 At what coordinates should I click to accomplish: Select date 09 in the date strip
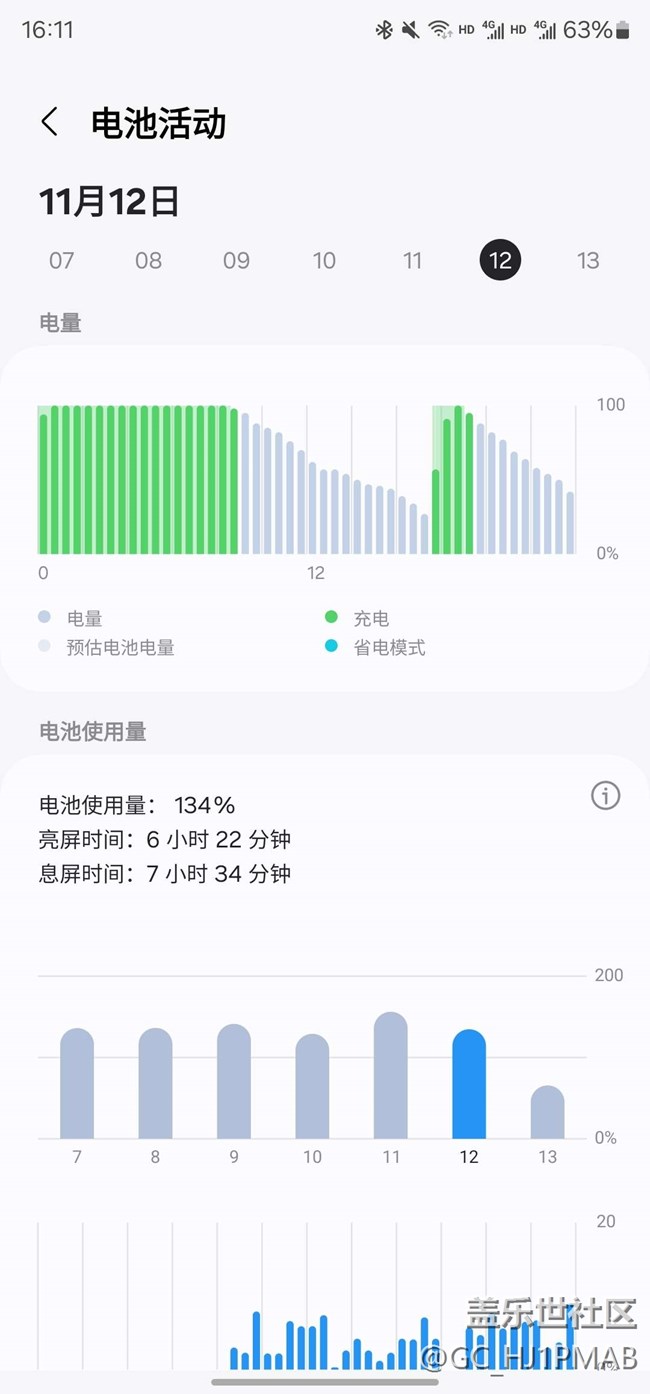coord(236,261)
